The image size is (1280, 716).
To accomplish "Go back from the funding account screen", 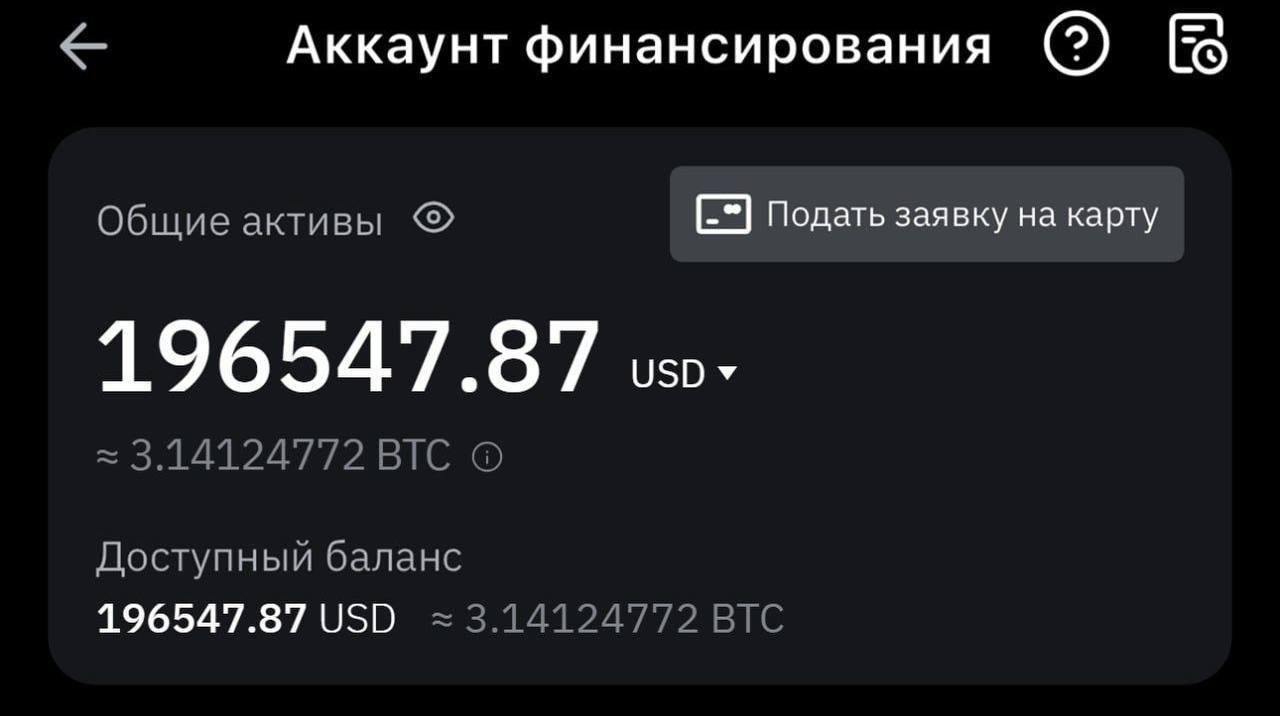I will click(83, 47).
